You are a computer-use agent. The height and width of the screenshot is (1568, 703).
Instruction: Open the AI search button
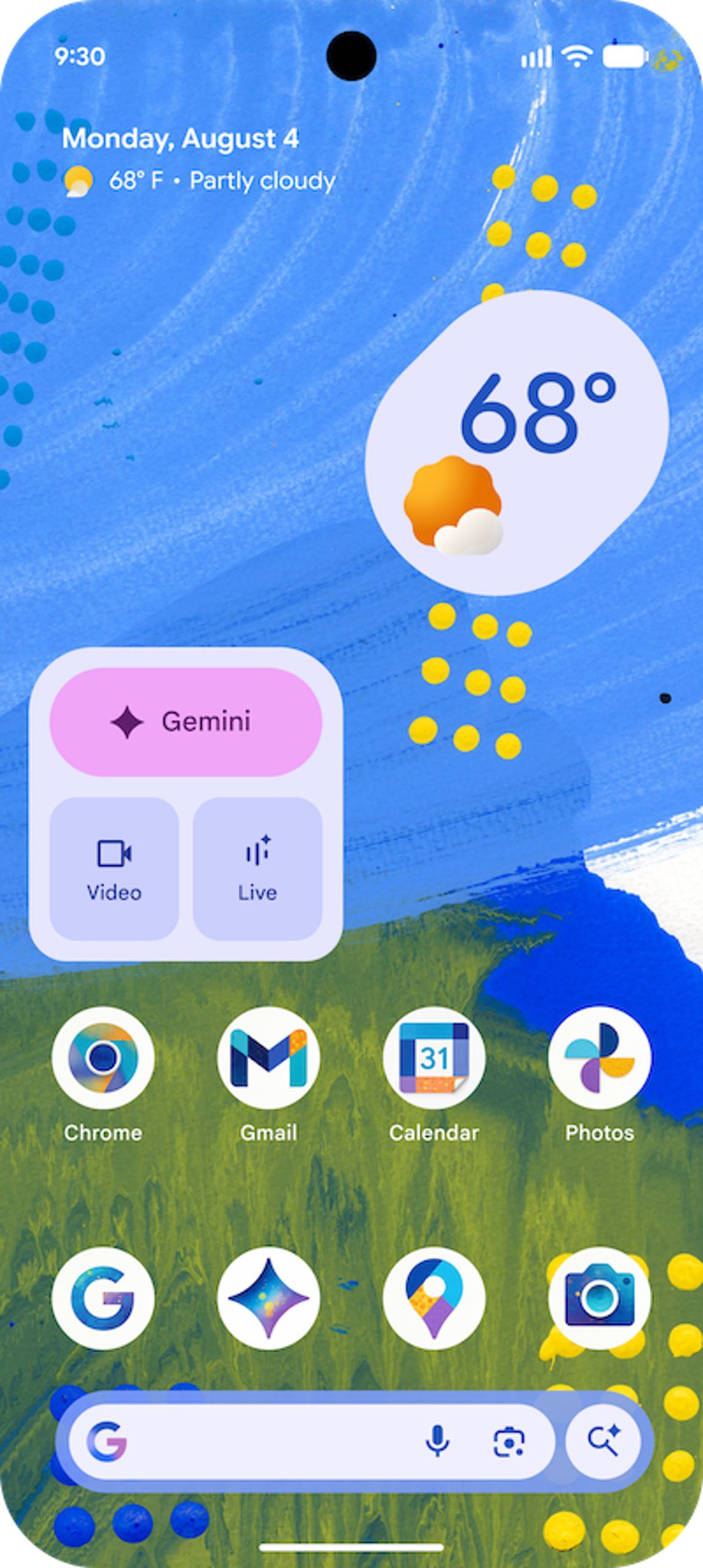604,1442
